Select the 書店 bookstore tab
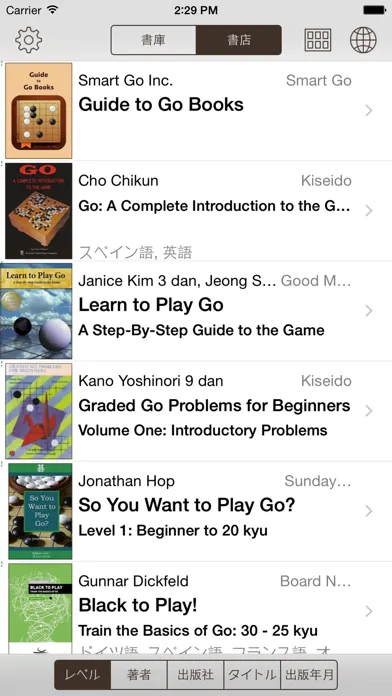 239,40
